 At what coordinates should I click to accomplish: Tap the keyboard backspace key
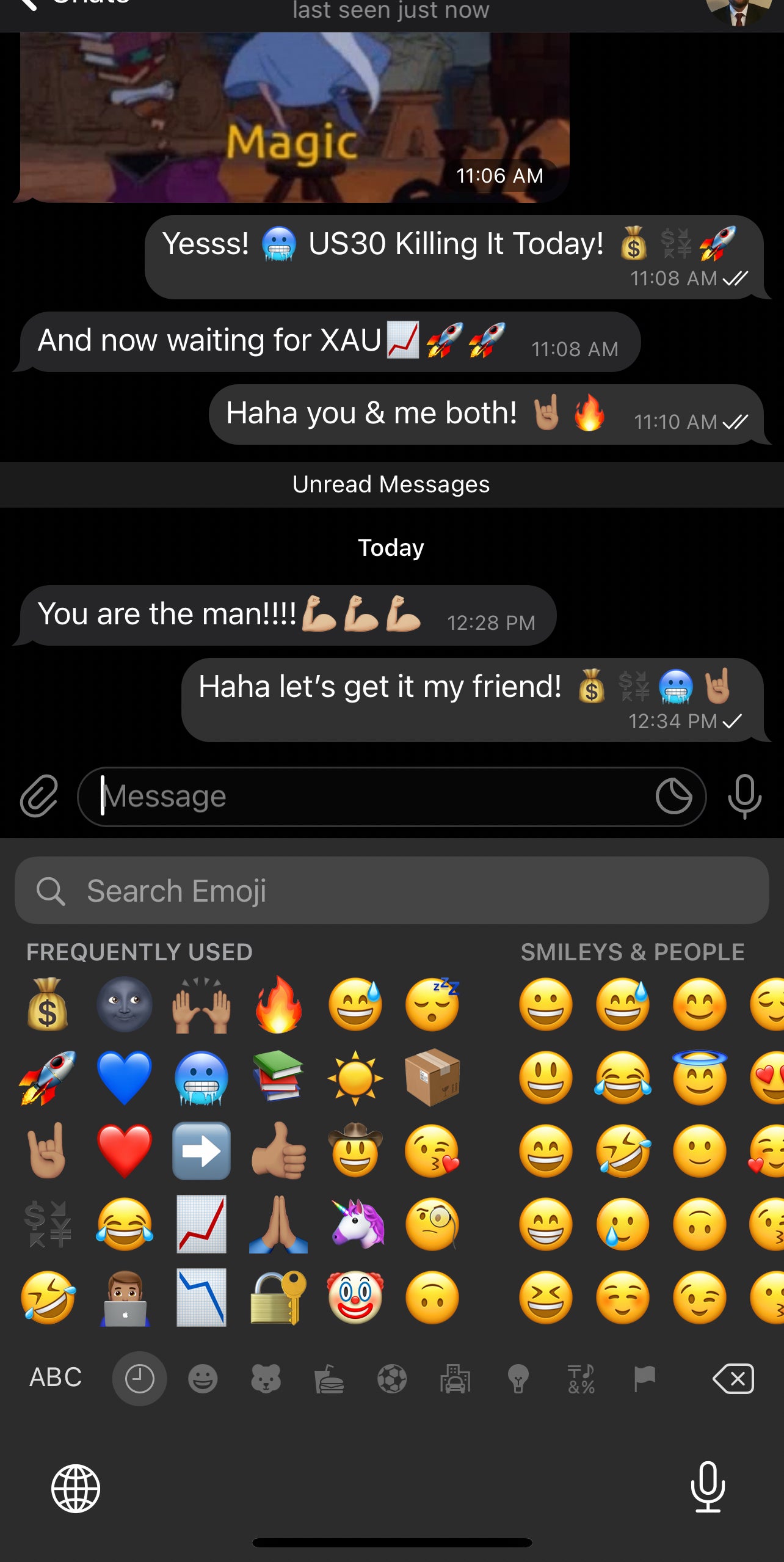[x=733, y=1379]
